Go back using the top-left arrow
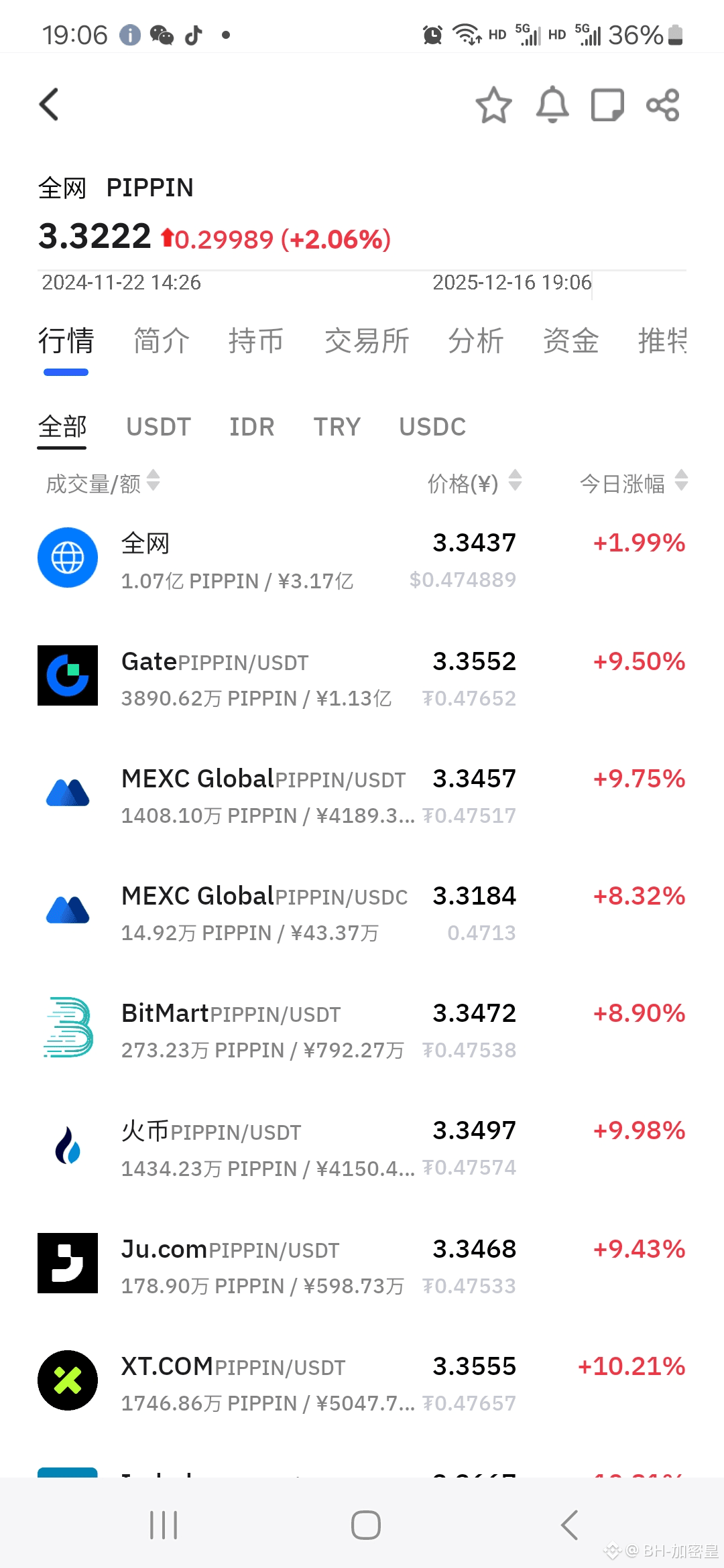 [49, 105]
